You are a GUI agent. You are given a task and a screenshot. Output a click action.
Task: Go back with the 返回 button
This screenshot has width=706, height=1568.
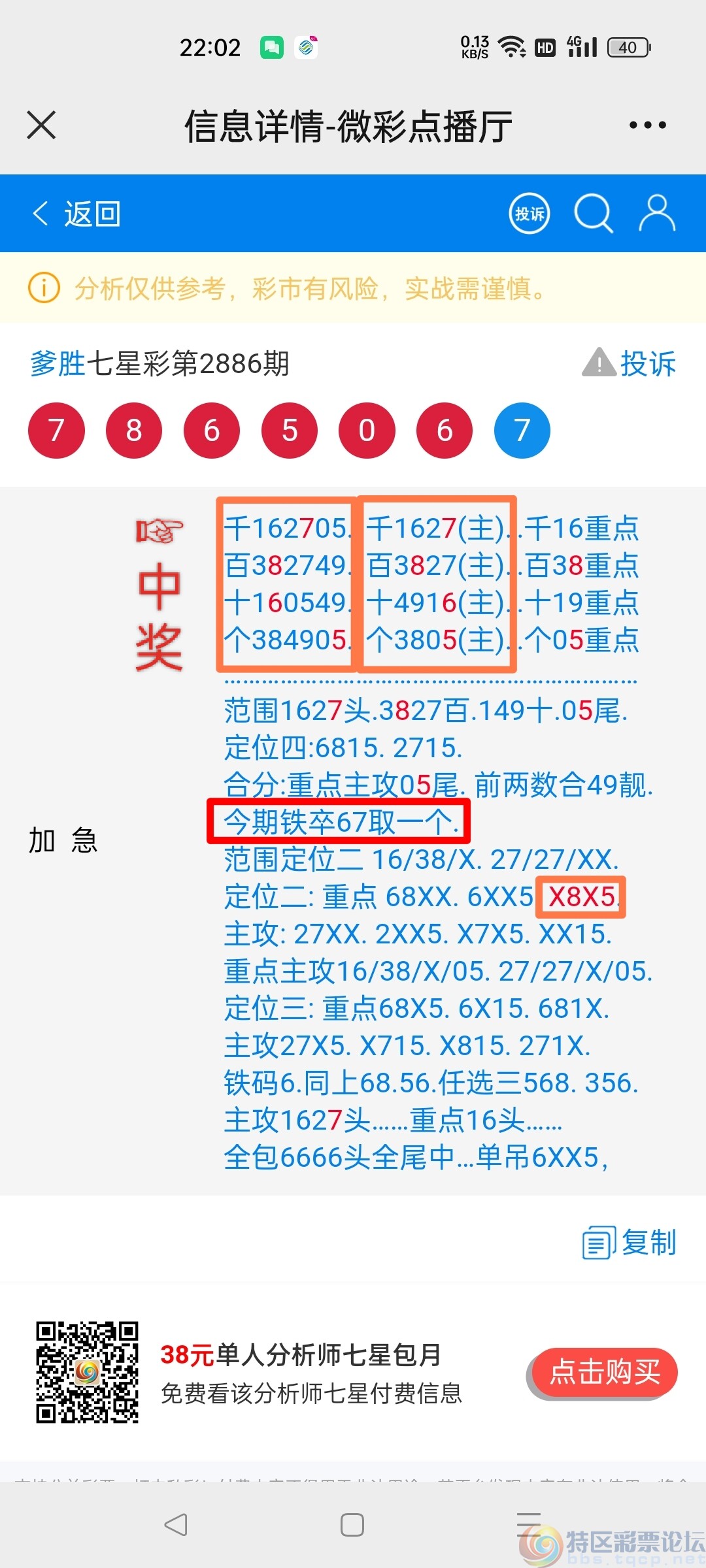[x=76, y=214]
